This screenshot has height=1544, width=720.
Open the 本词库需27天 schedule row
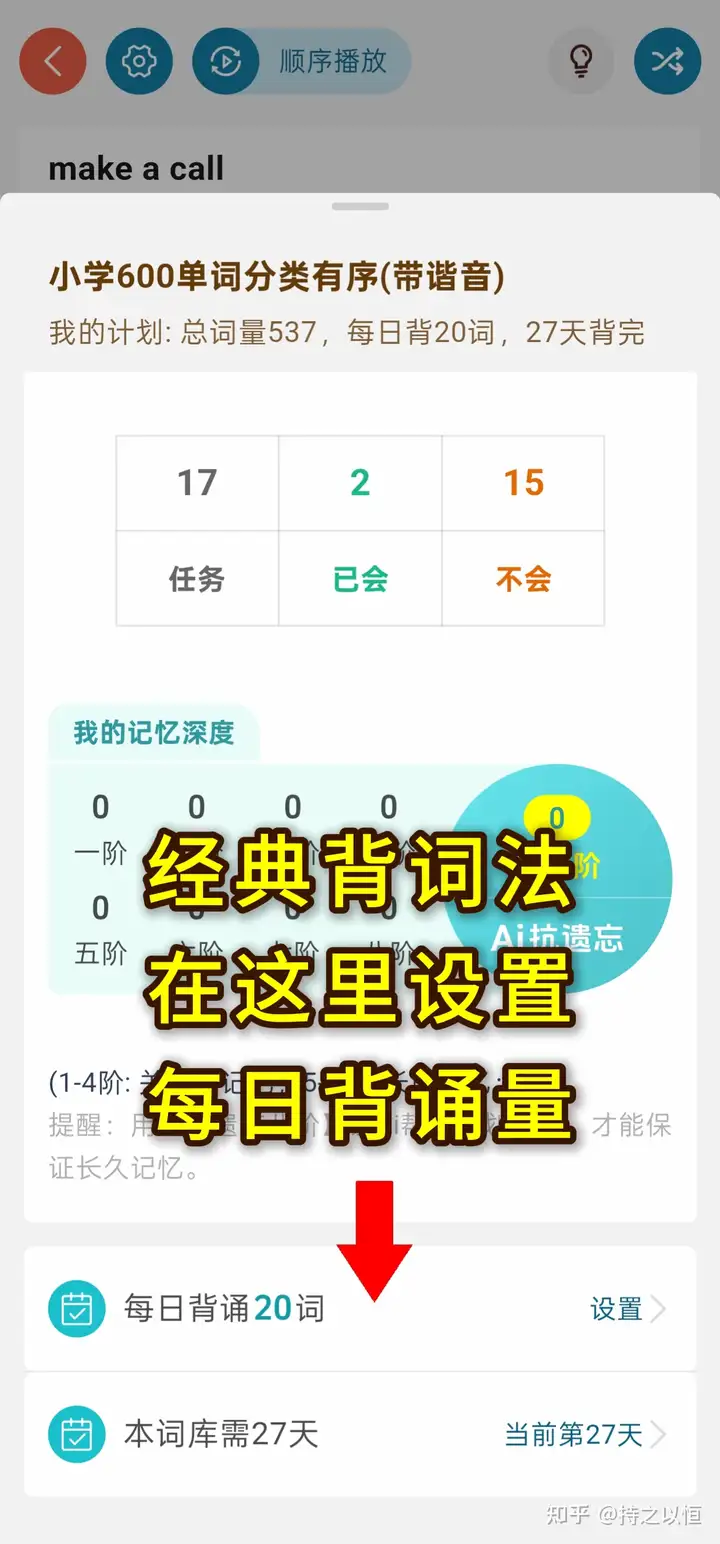[360, 1435]
